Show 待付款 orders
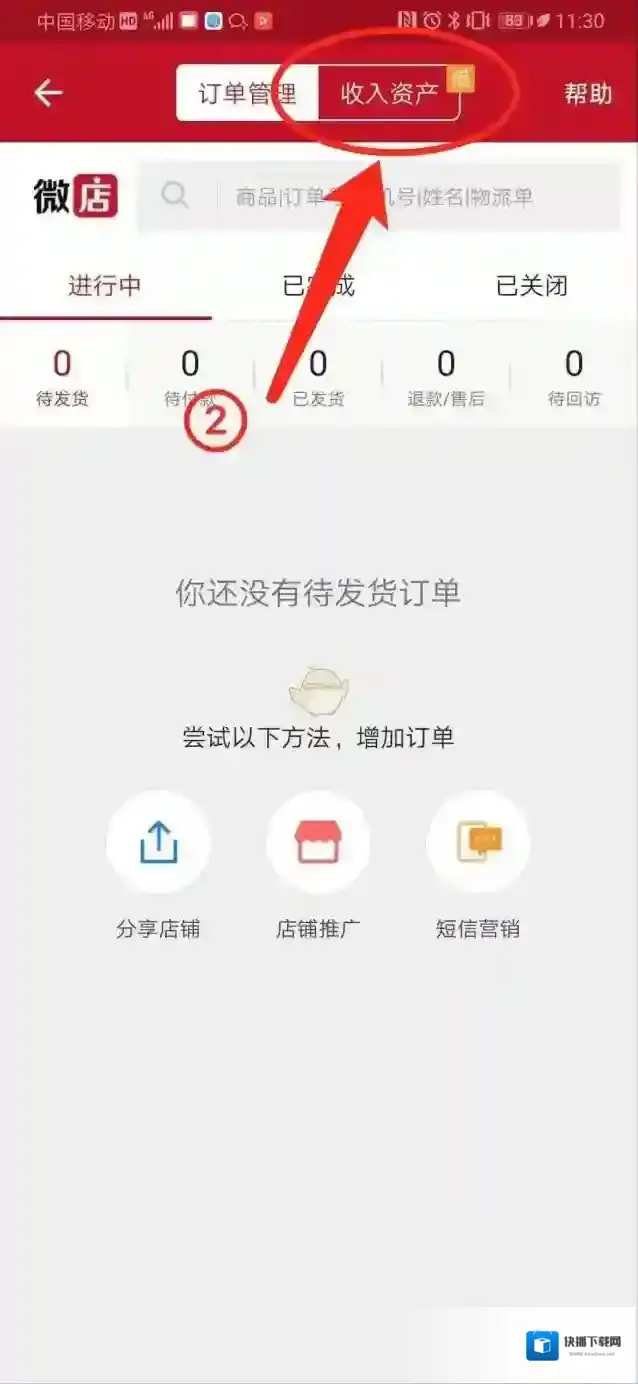Screen dimensions: 638x1384 (190, 377)
